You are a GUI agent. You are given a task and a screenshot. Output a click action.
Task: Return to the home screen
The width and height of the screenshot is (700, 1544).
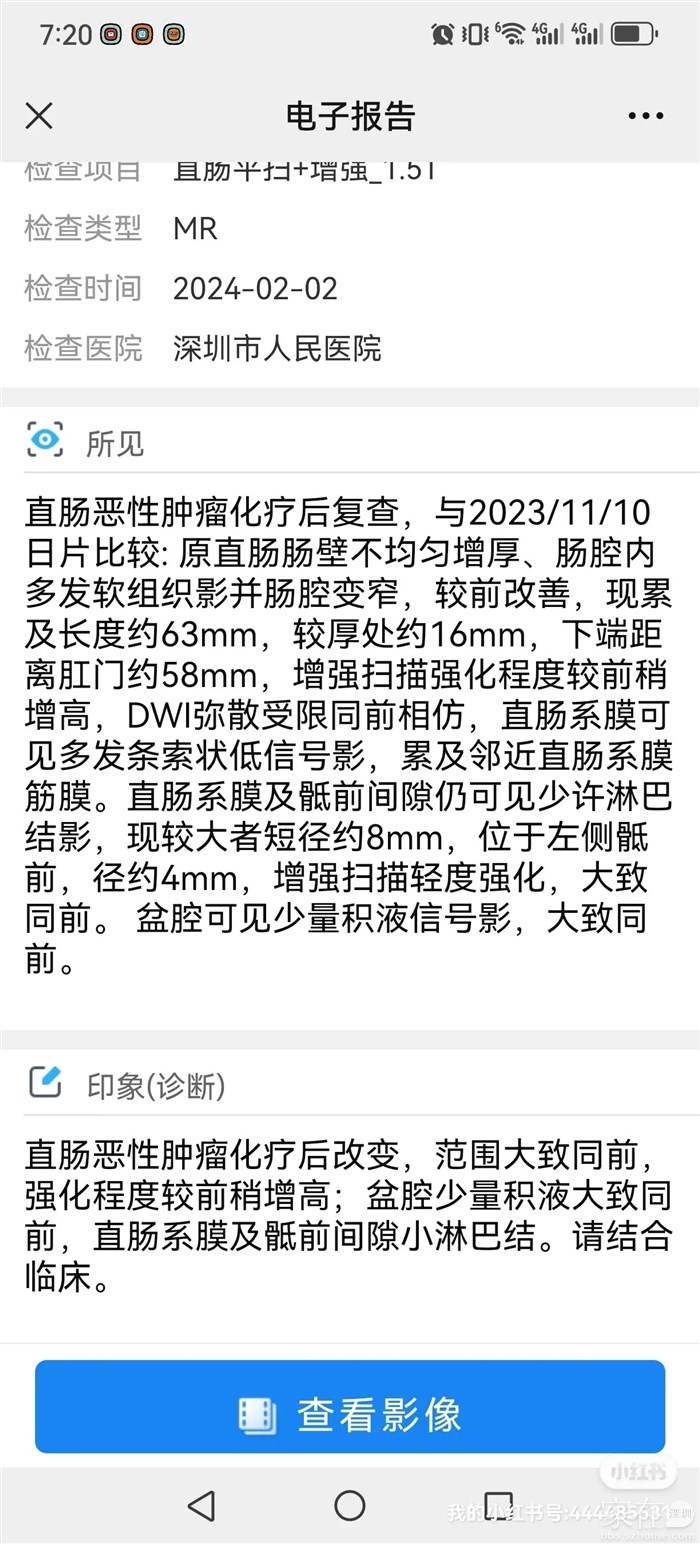click(350, 1505)
